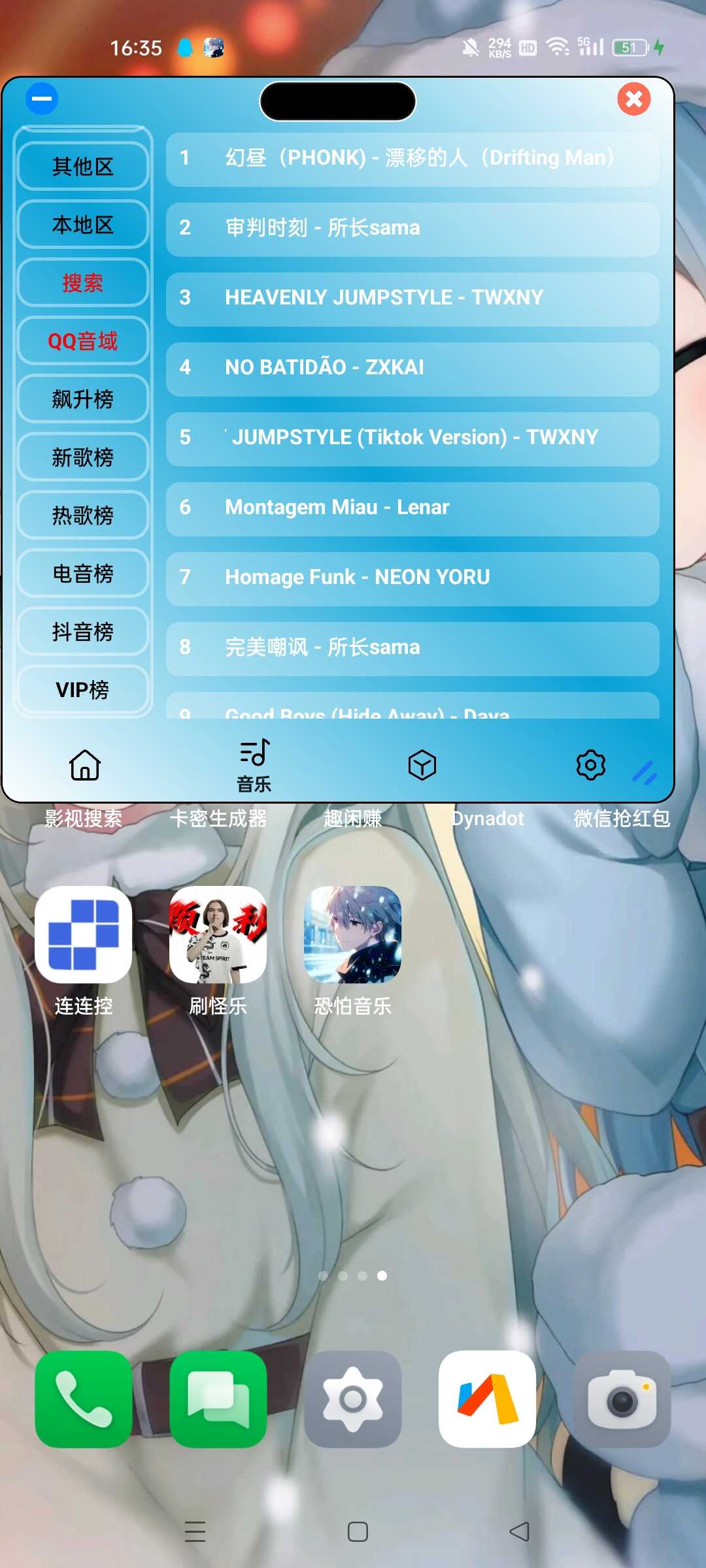The image size is (706, 1568).
Task: Open the 连连控 app
Action: 84,935
